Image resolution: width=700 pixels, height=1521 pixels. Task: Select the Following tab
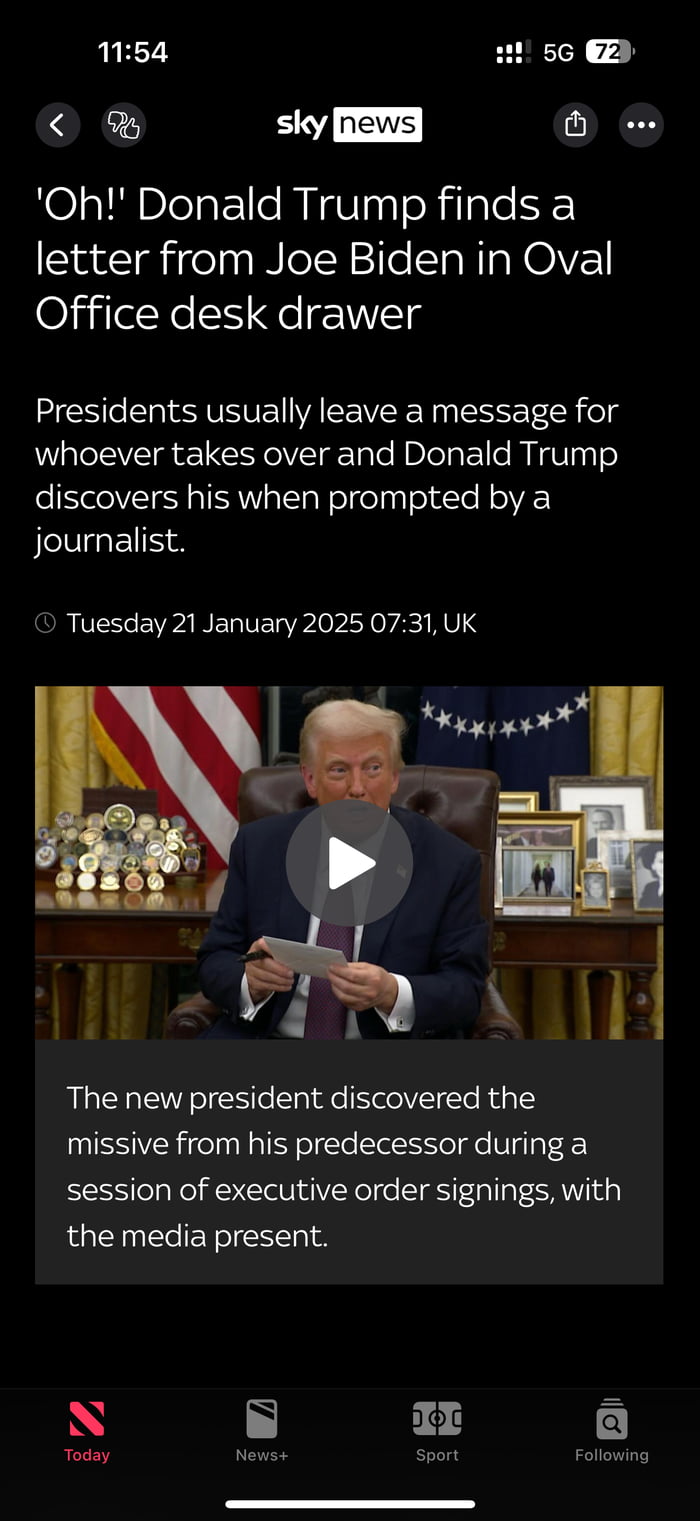click(612, 1431)
